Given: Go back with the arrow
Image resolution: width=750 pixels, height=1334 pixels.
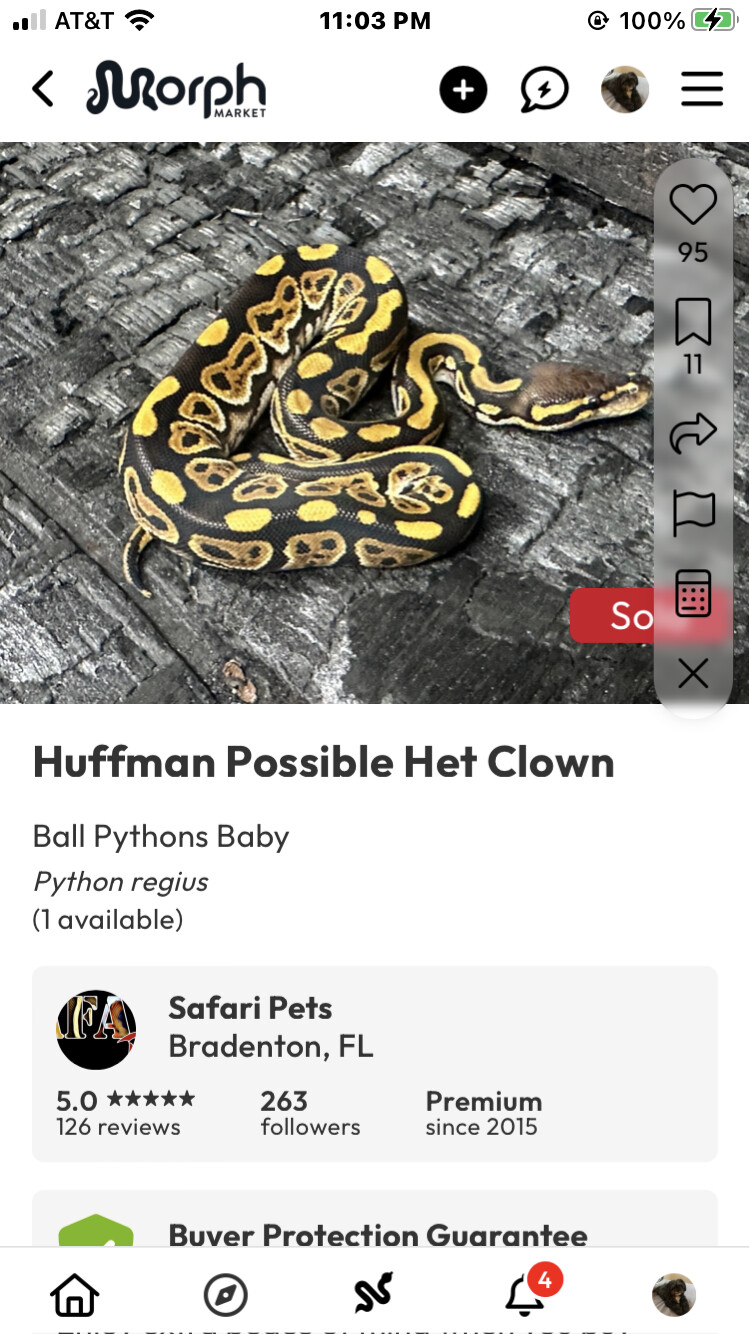Looking at the screenshot, I should (42, 89).
